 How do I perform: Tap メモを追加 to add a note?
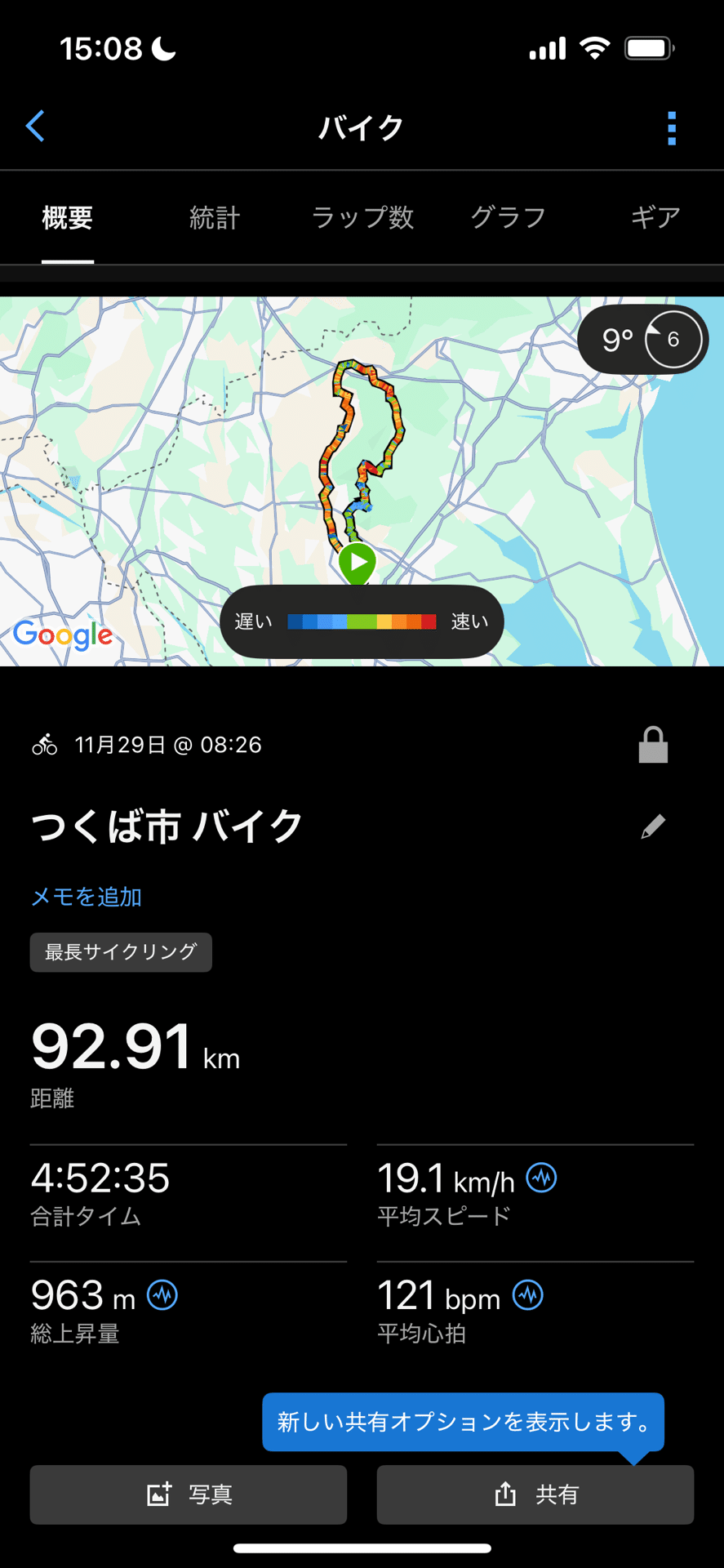[87, 897]
